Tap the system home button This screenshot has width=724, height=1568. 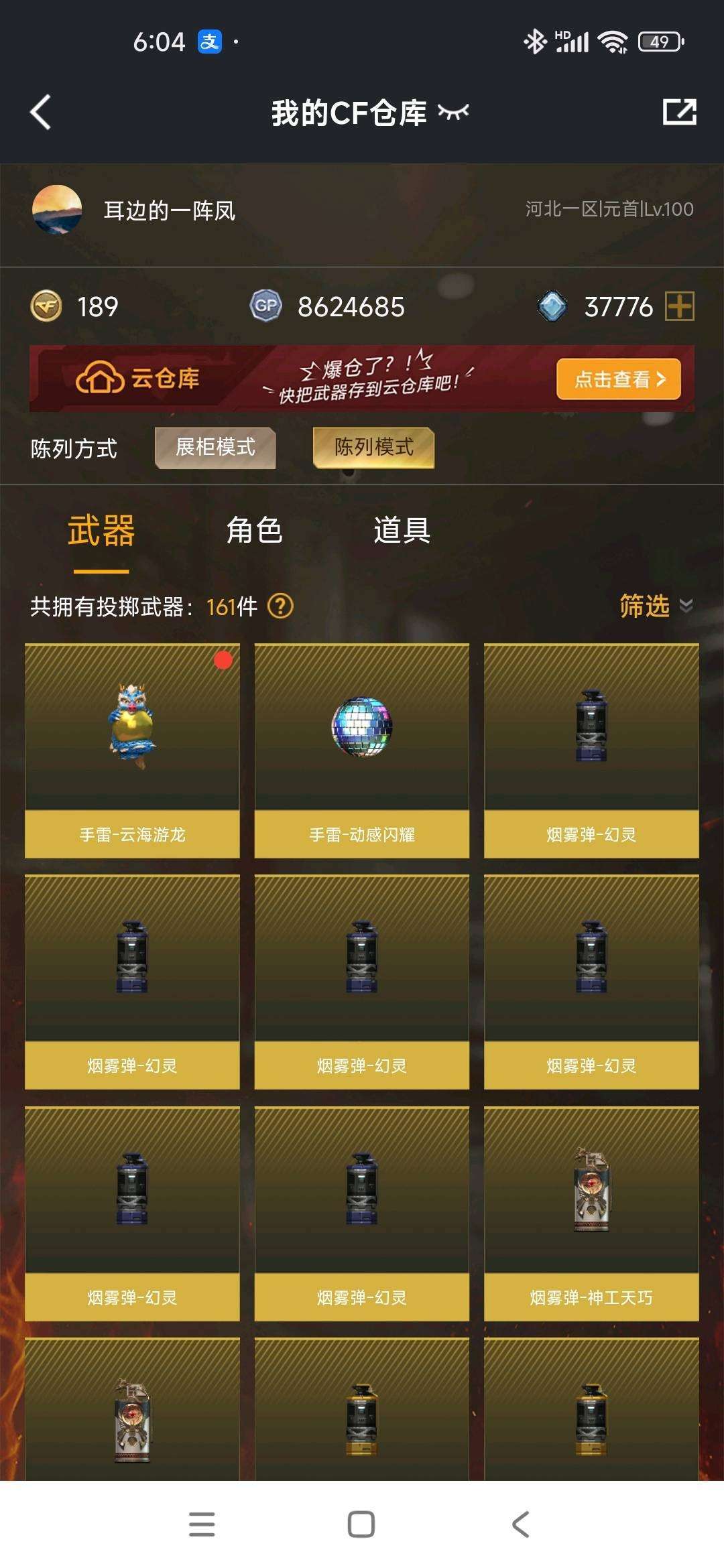coord(361,1524)
